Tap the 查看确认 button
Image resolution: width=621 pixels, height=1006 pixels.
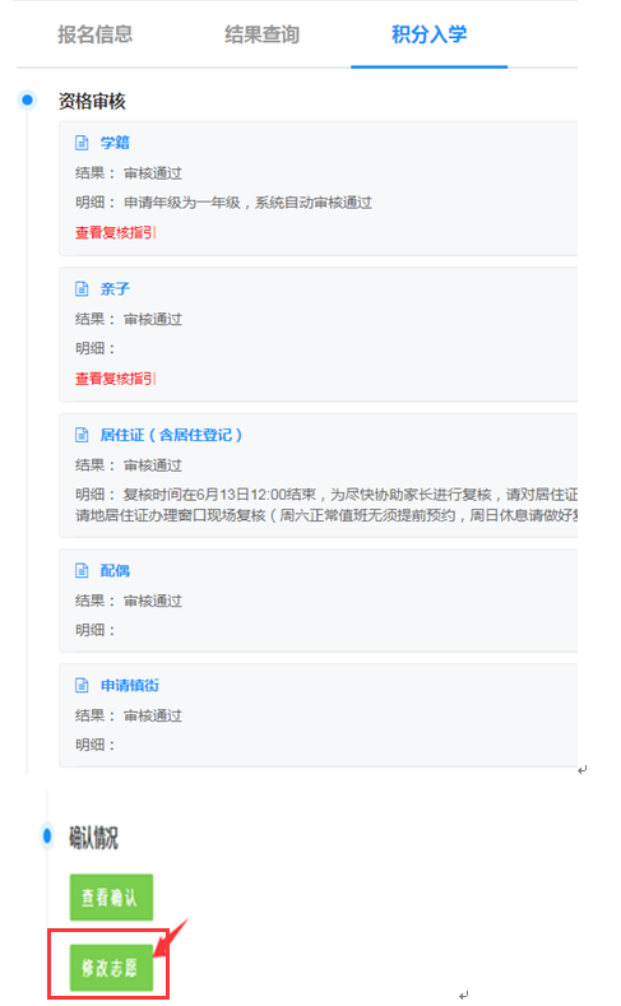(111, 898)
